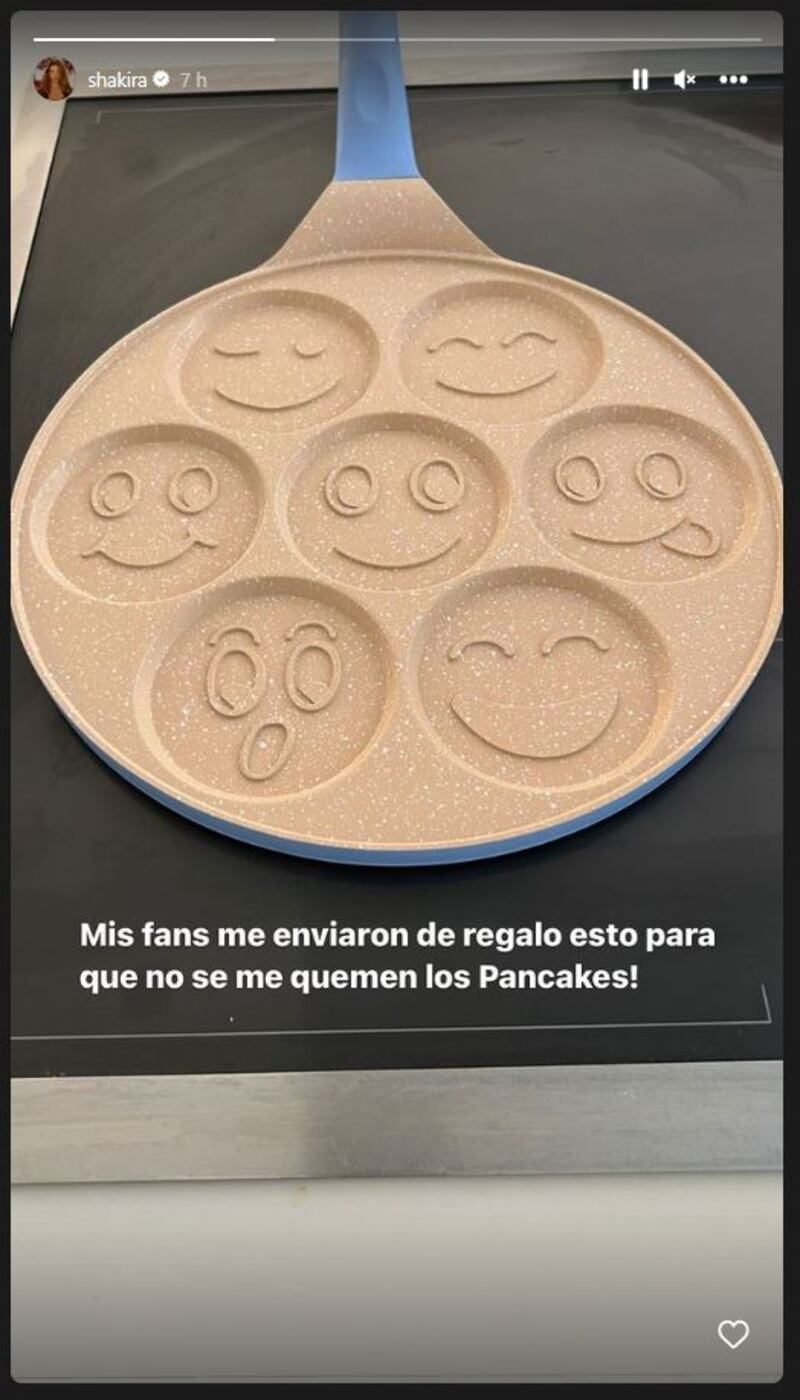Viewport: 800px width, 1400px height.
Task: Pause the story playback
Action: pos(640,80)
